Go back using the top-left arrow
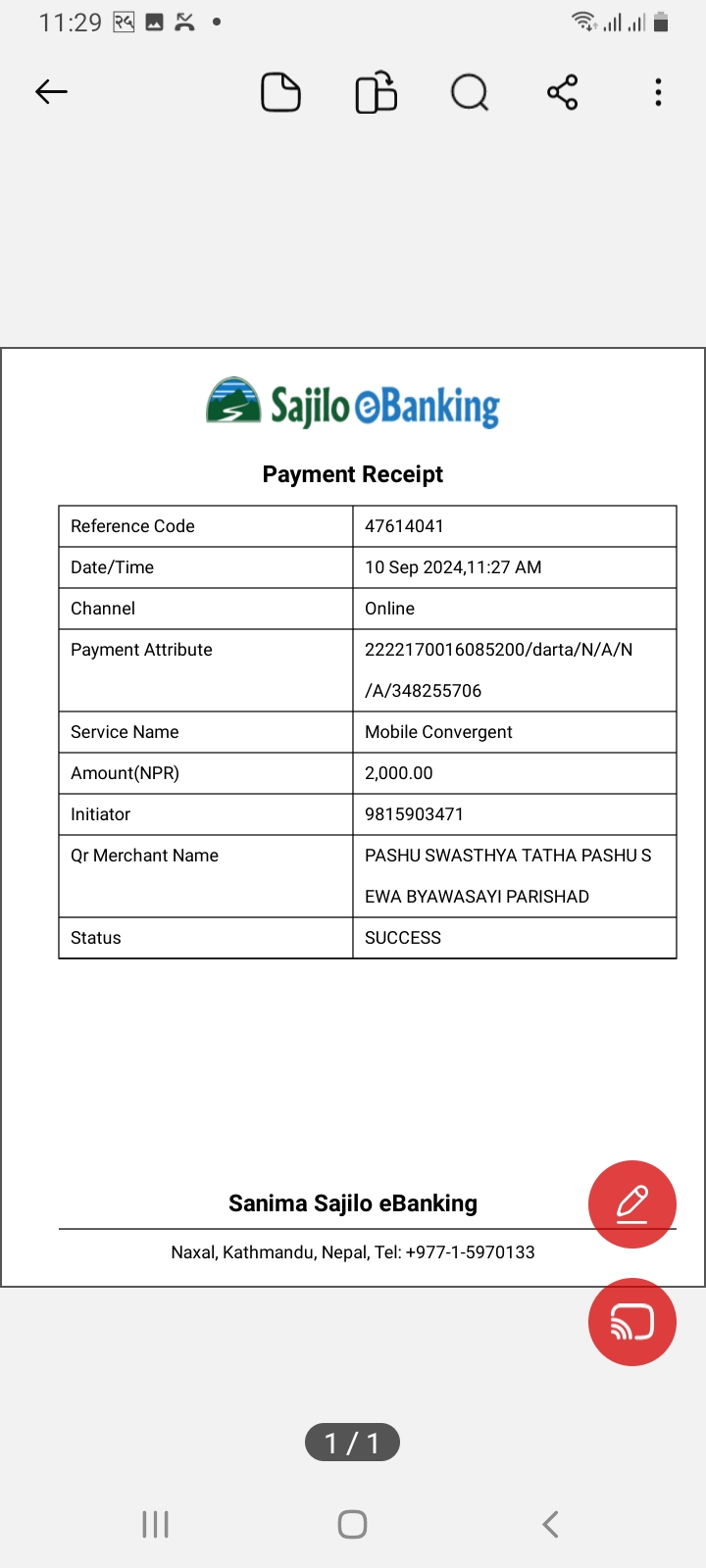Screen dimensions: 706x1568 coord(51,92)
